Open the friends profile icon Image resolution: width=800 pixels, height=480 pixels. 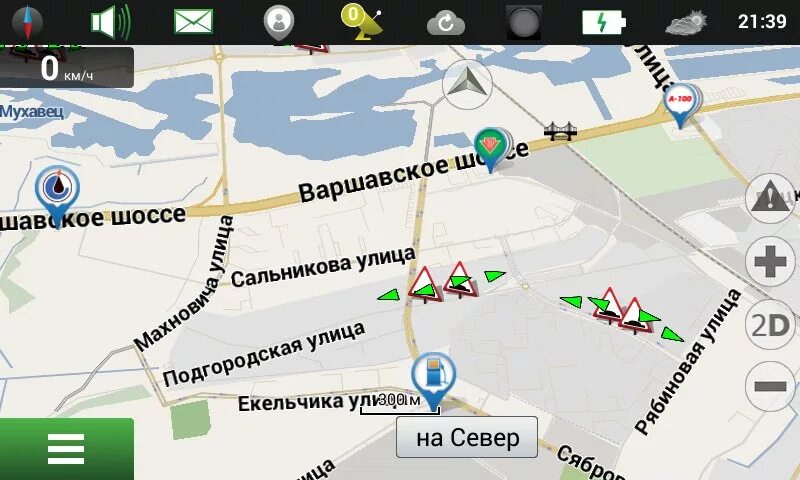click(x=281, y=21)
